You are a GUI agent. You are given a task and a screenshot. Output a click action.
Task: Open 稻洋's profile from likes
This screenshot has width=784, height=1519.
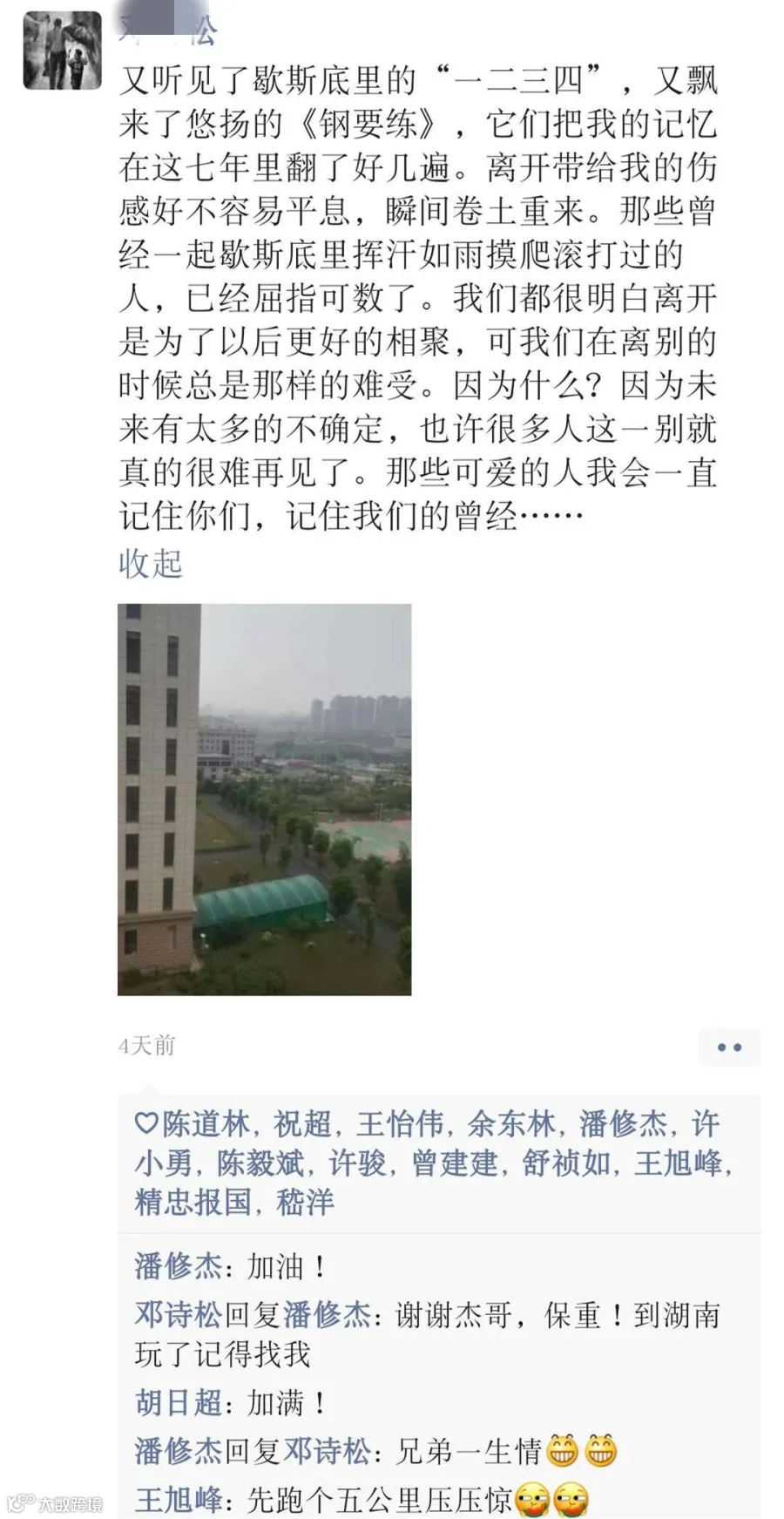pyautogui.click(x=305, y=1203)
